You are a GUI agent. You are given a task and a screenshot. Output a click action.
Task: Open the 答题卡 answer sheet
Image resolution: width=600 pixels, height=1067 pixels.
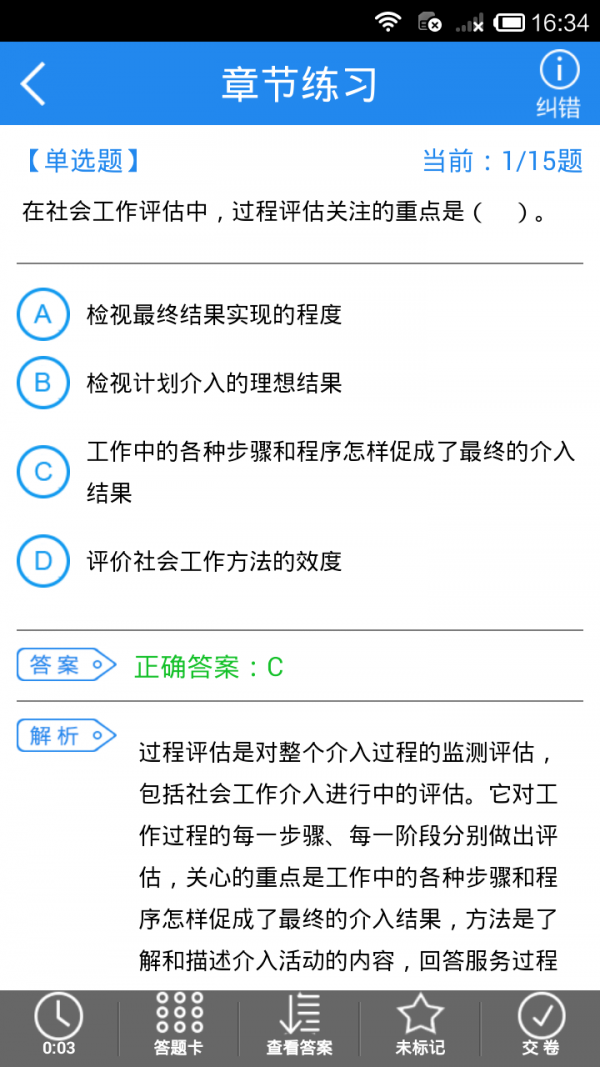point(180,1026)
